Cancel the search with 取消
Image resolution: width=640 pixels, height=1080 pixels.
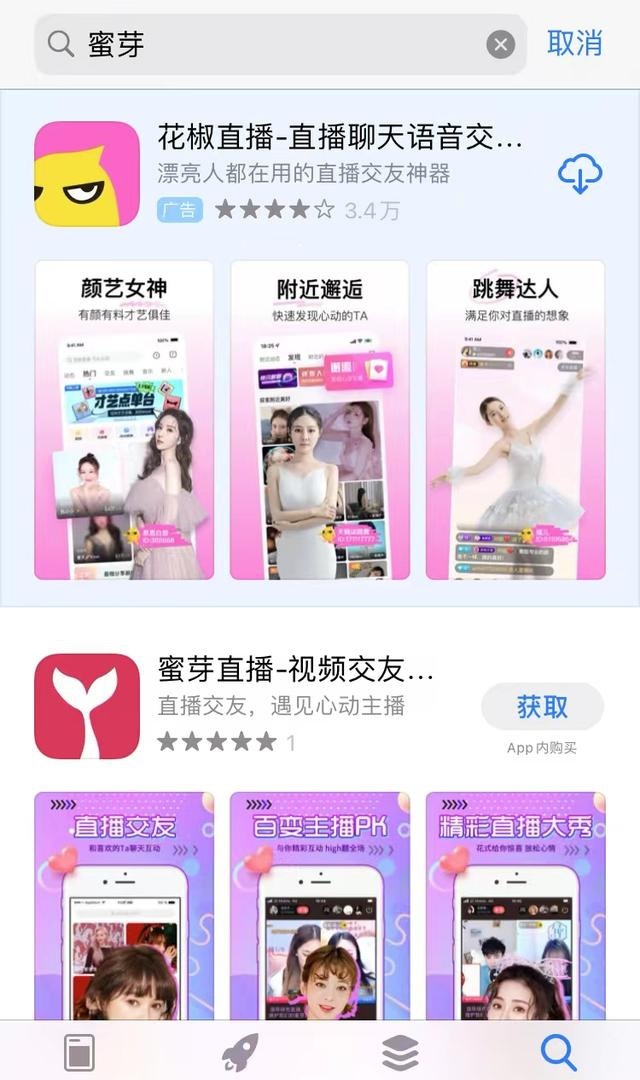click(x=575, y=43)
